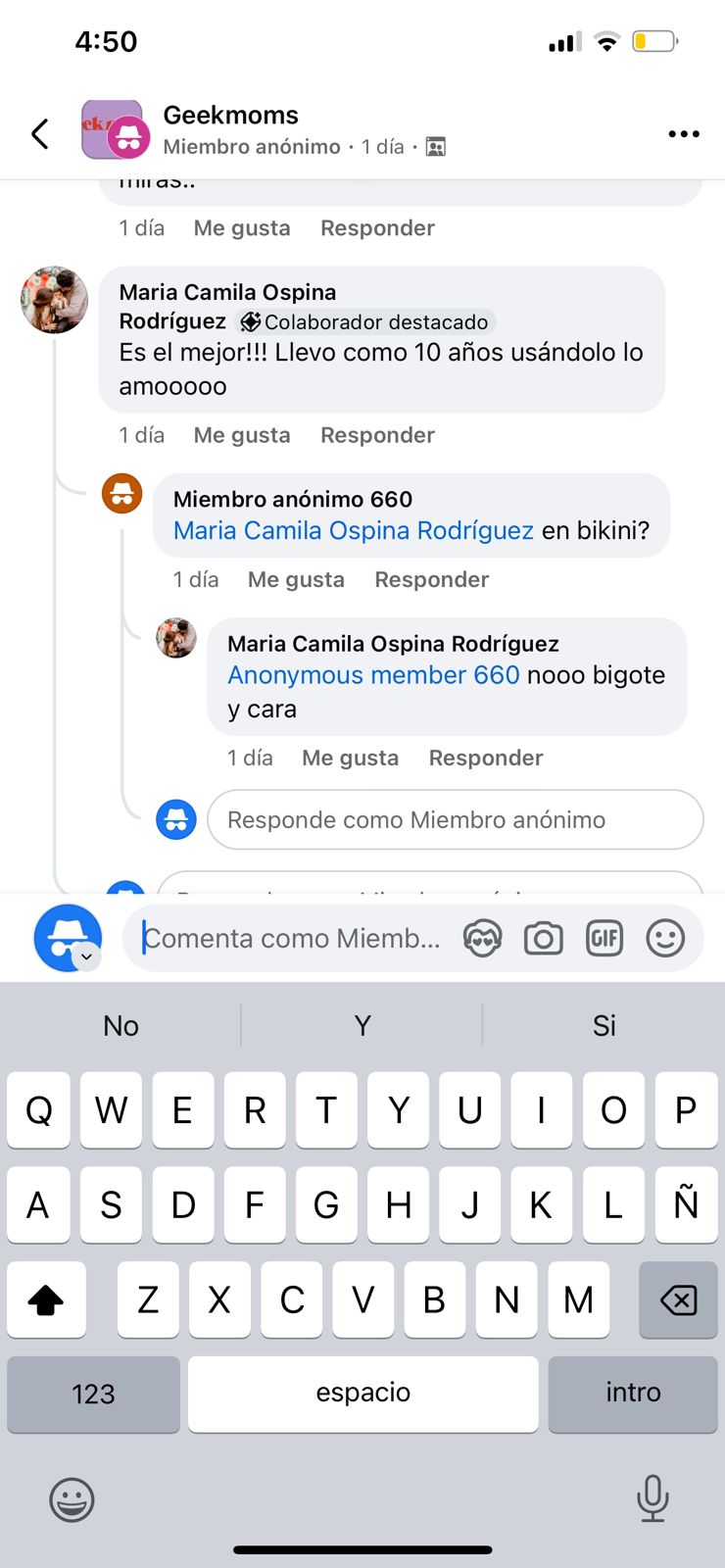Image resolution: width=725 pixels, height=1568 pixels.
Task: Tap the backspace key on the keyboard
Action: [678, 1300]
